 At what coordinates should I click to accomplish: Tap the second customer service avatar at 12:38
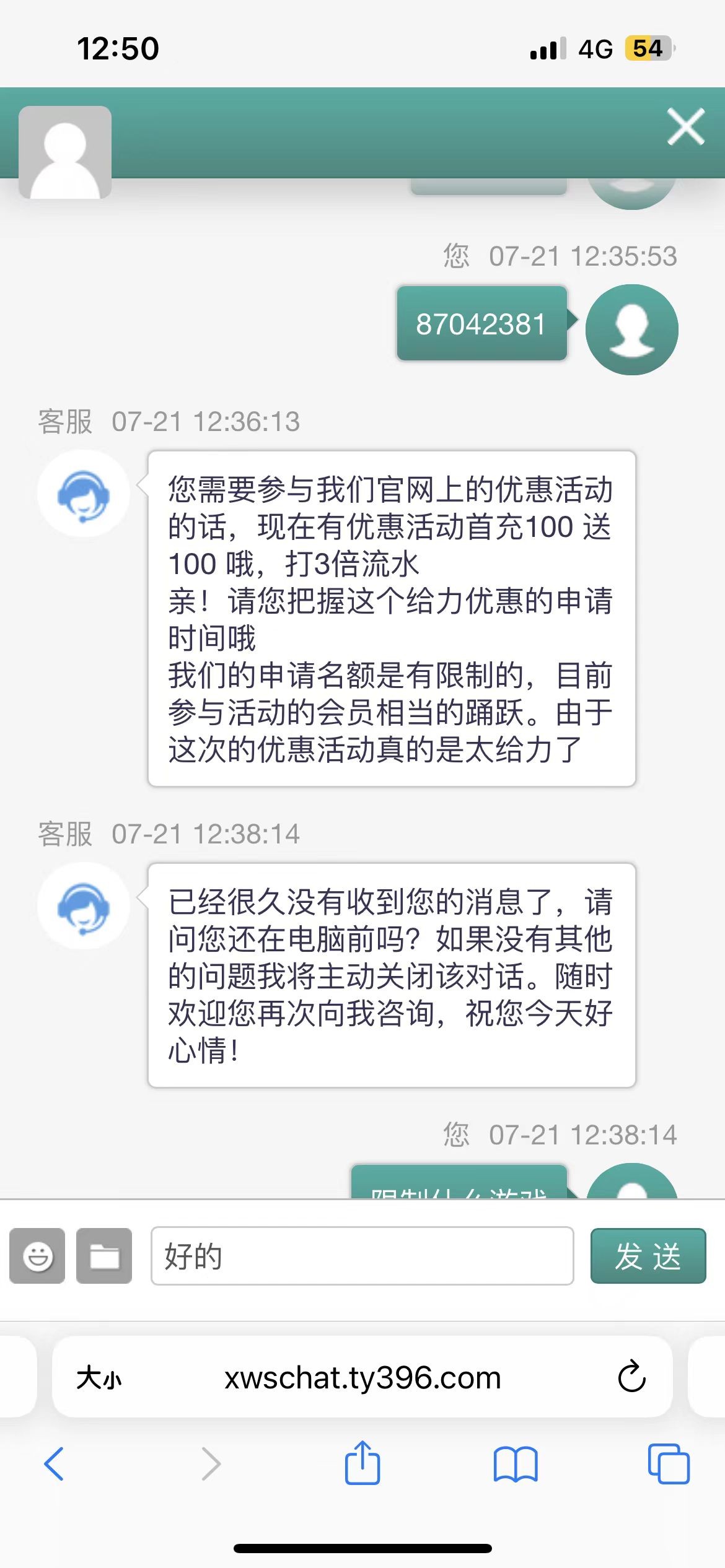tap(84, 907)
